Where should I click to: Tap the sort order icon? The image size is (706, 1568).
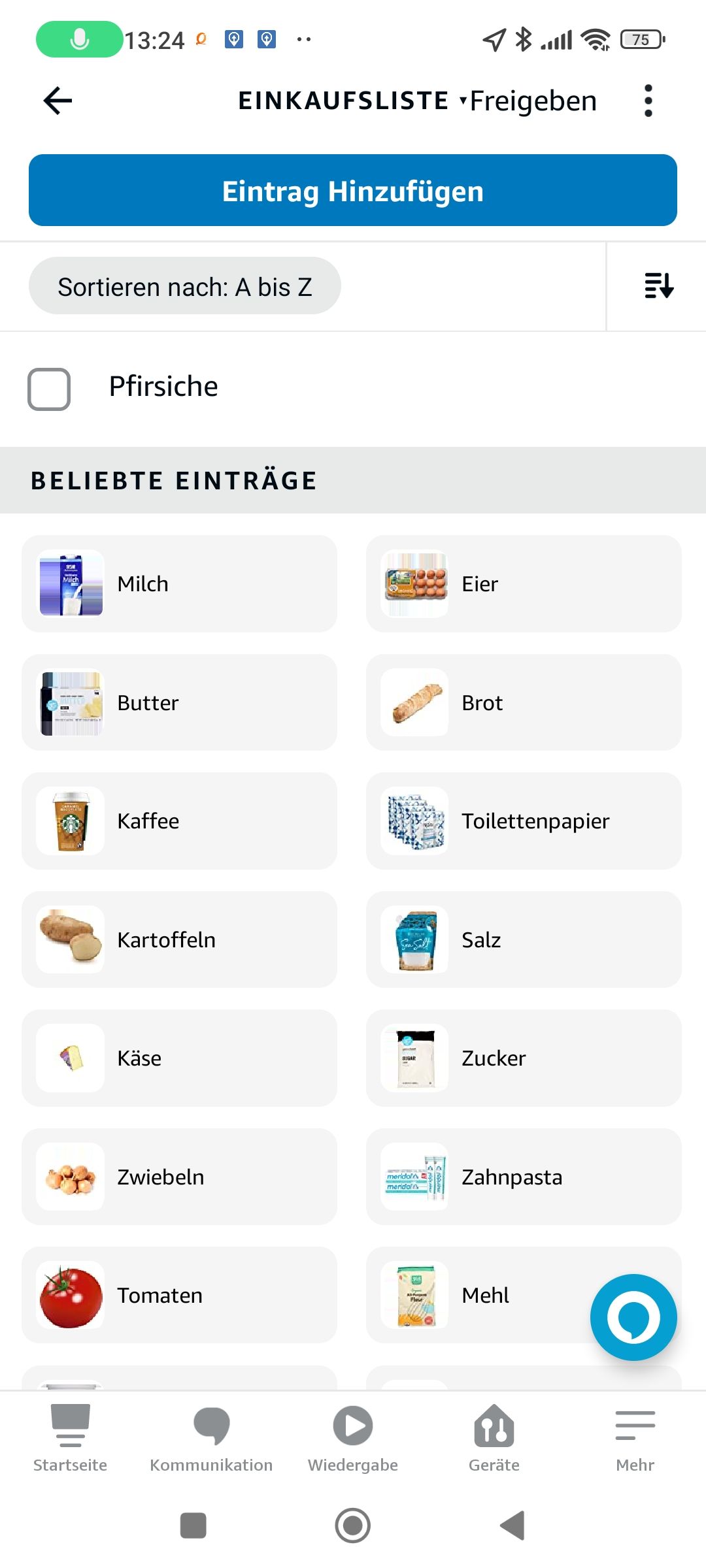(x=658, y=286)
